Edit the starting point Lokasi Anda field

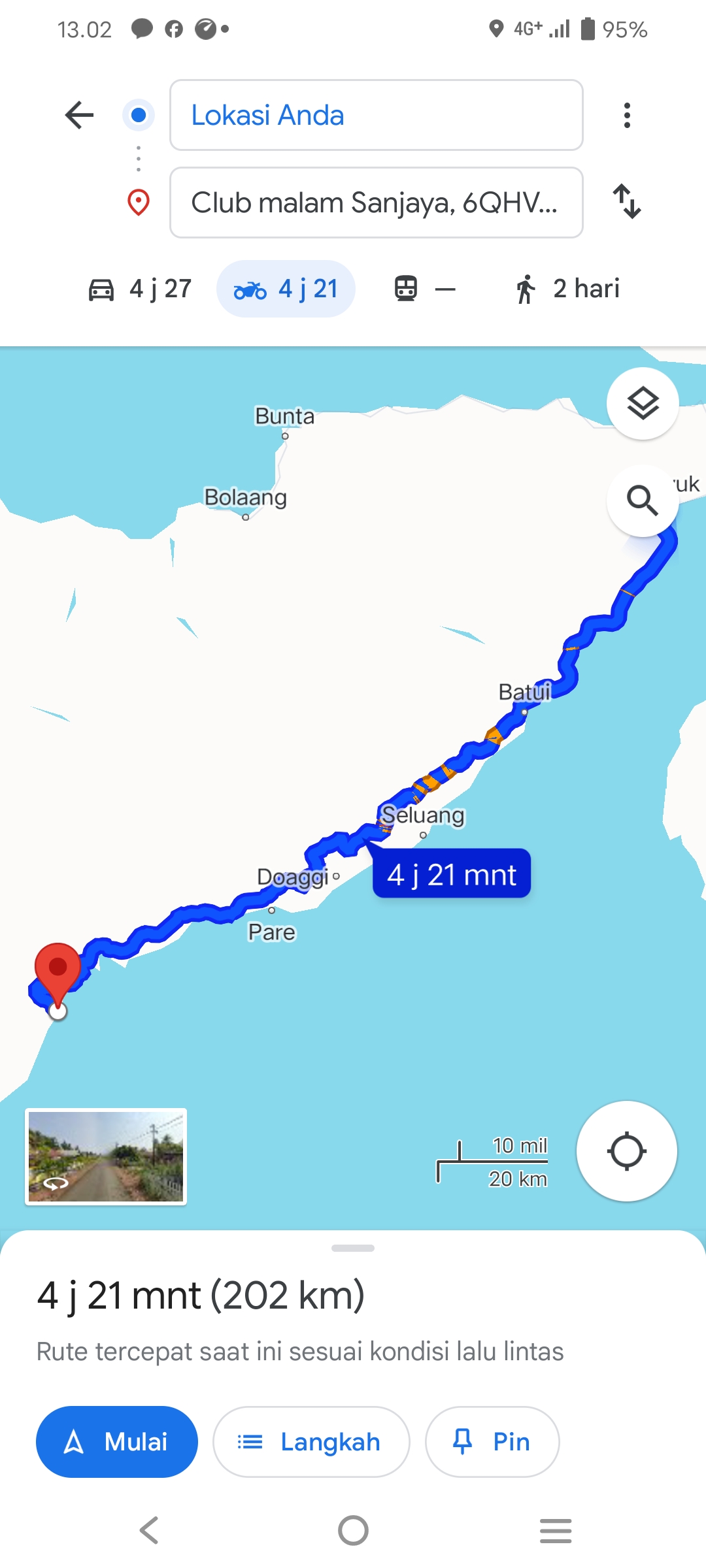377,115
